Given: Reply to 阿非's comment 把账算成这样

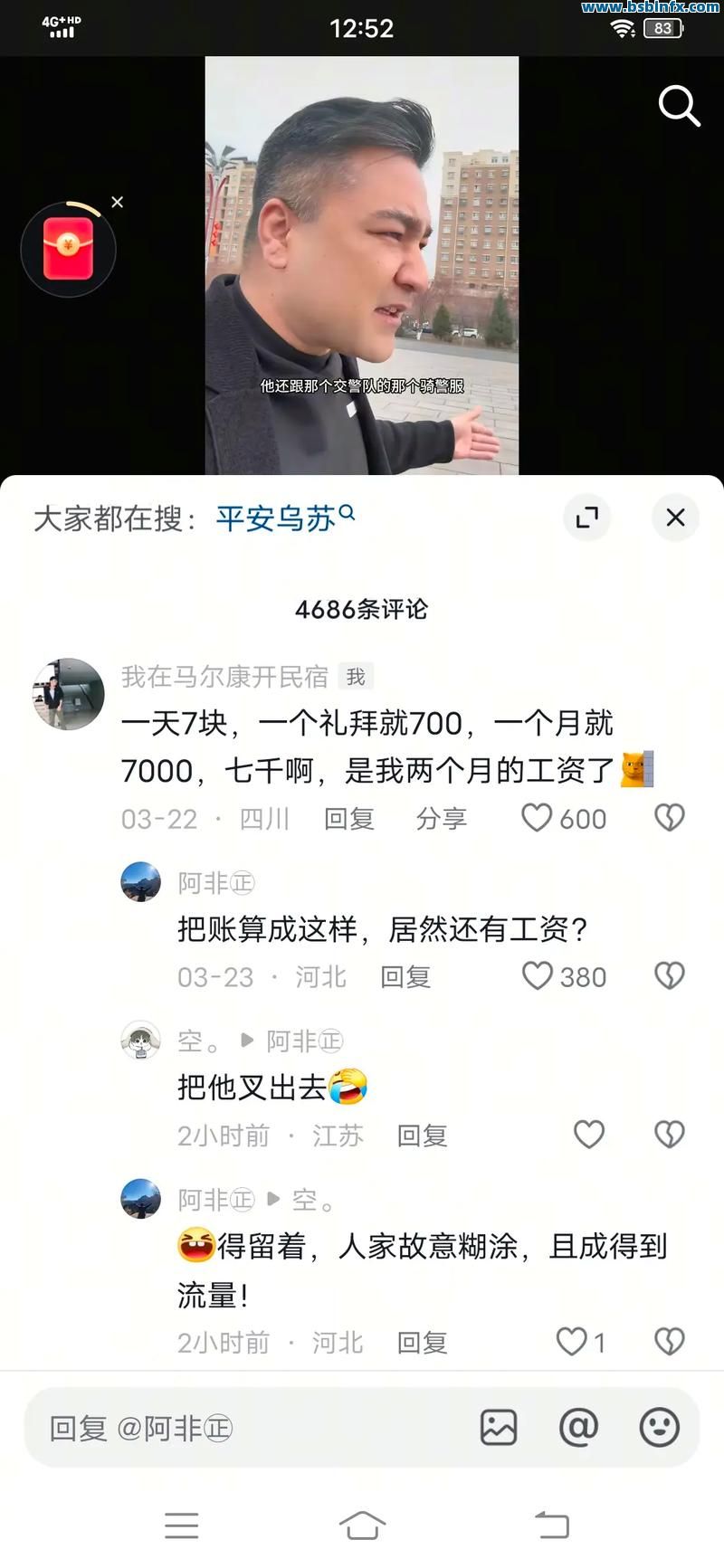Looking at the screenshot, I should click(x=405, y=977).
